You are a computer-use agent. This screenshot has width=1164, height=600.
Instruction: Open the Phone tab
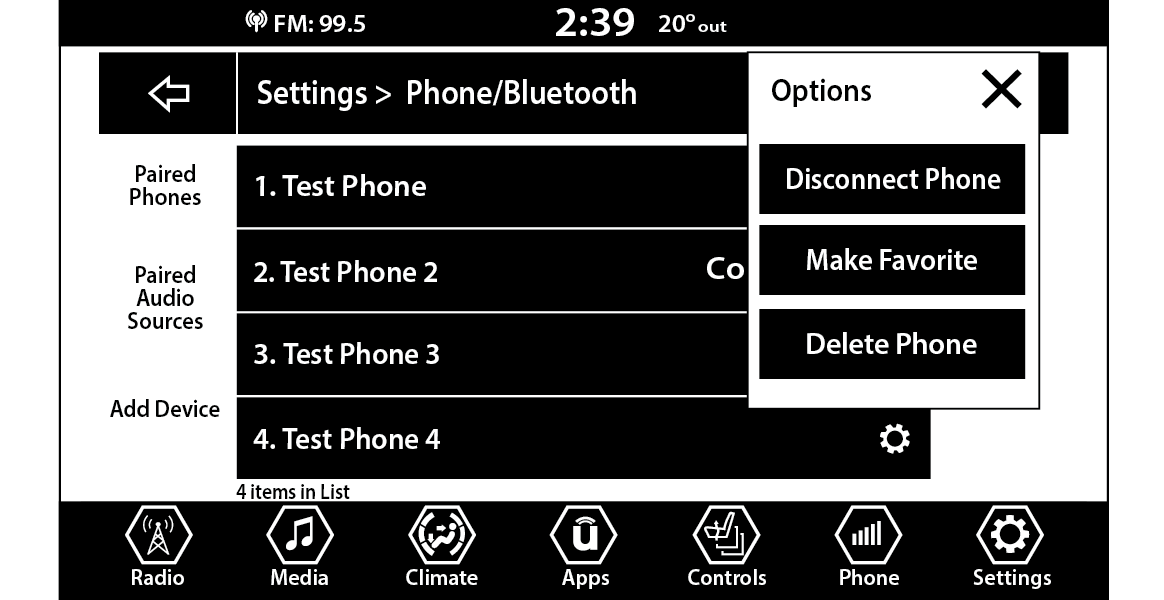tap(868, 547)
